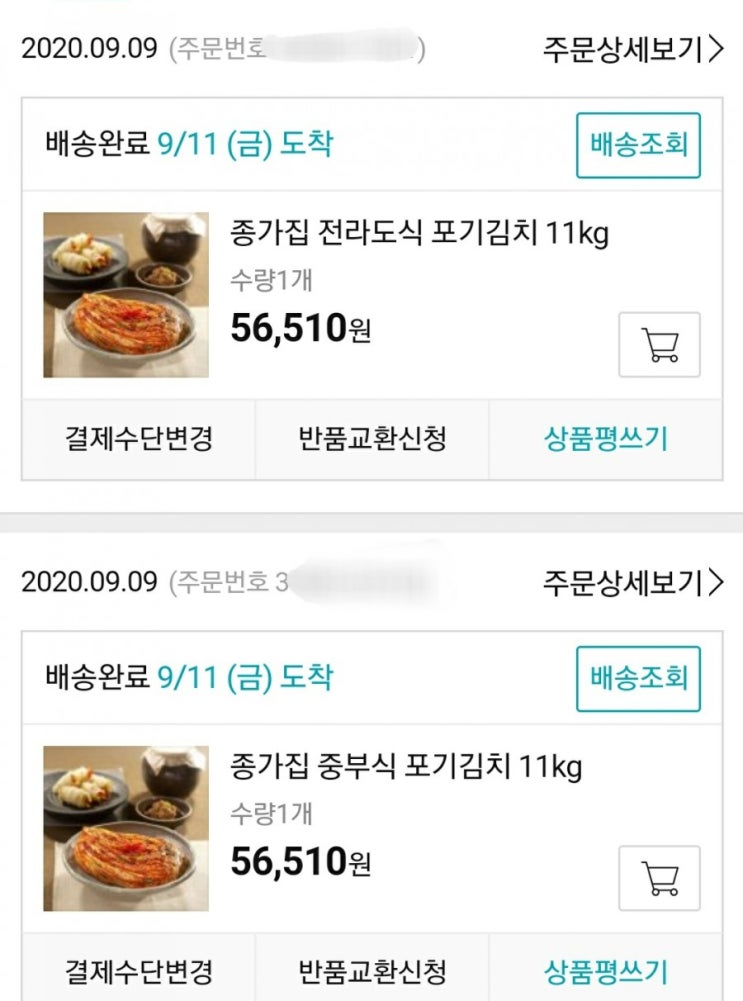The image size is (743, 1001).
Task: Request 반품교환신청 for the 중부식 포기김치 order
Action: click(x=372, y=971)
